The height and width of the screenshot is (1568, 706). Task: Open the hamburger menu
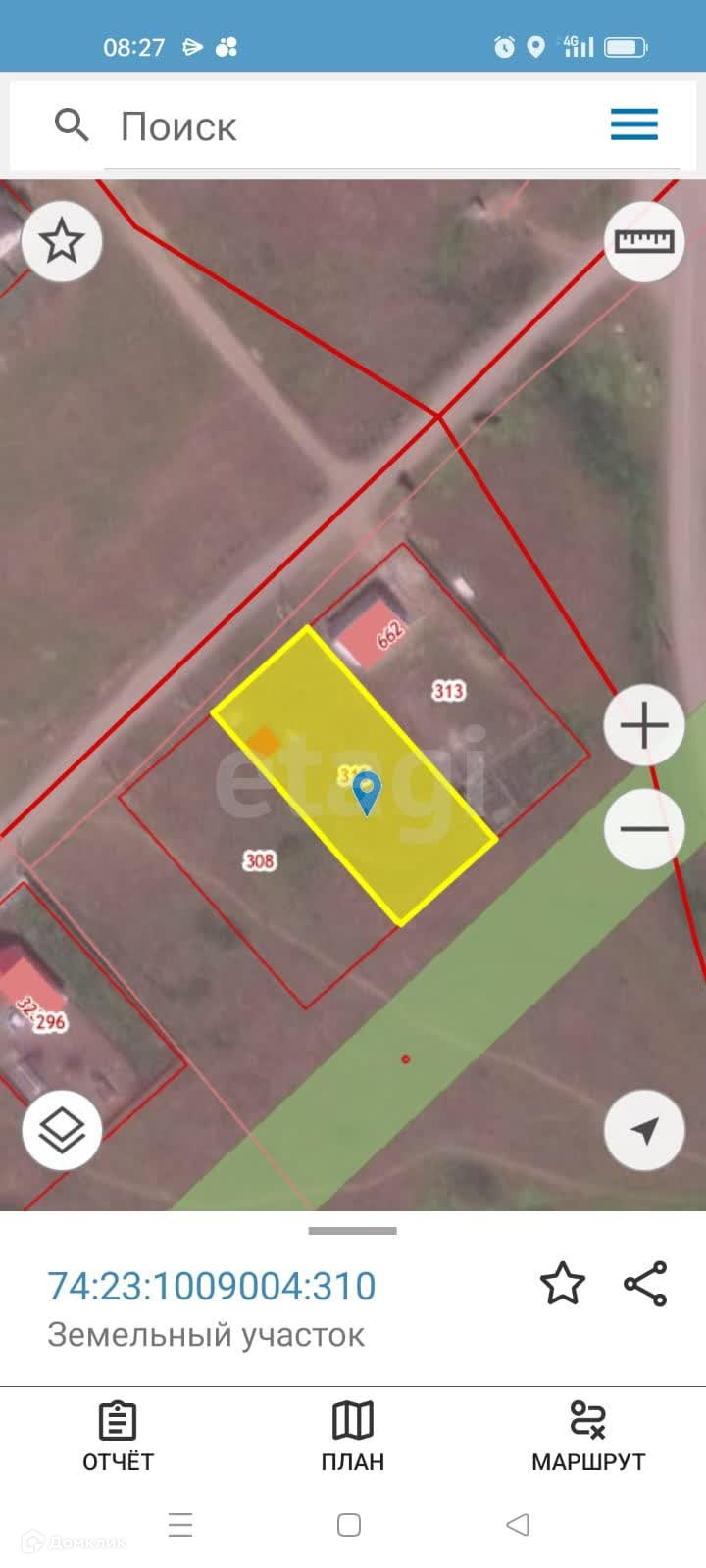(633, 125)
